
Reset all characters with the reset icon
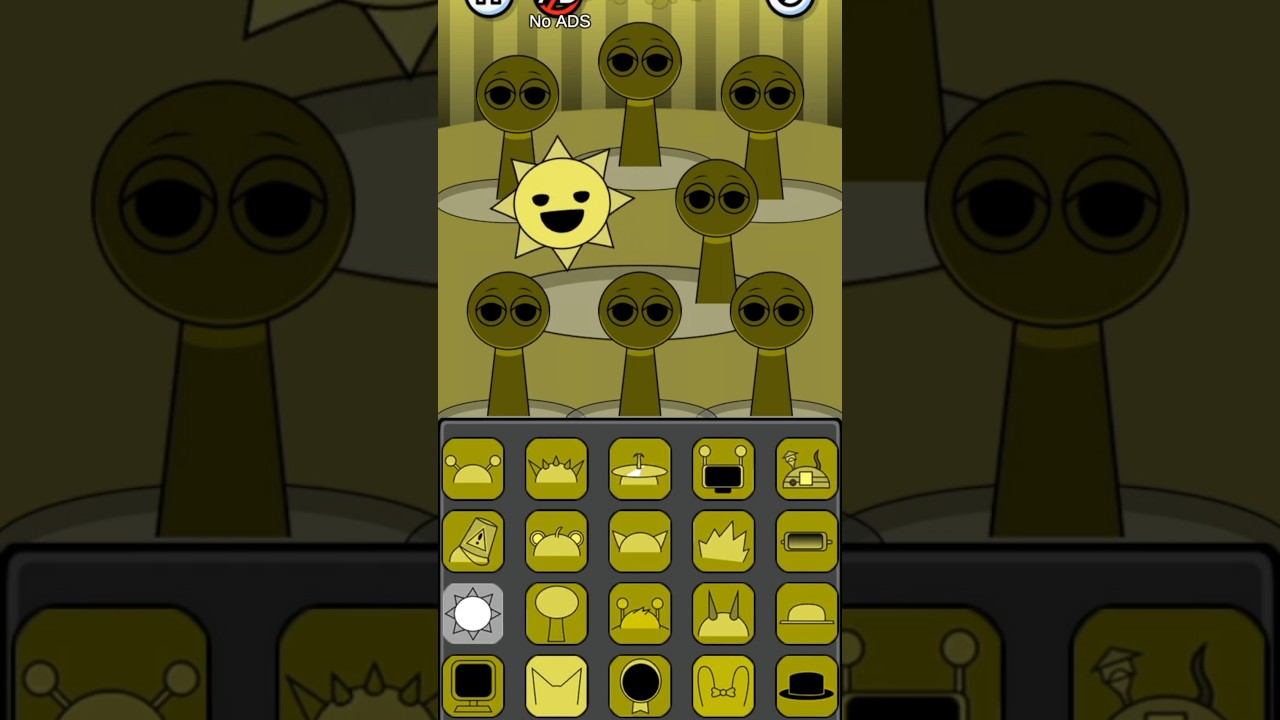click(x=790, y=6)
